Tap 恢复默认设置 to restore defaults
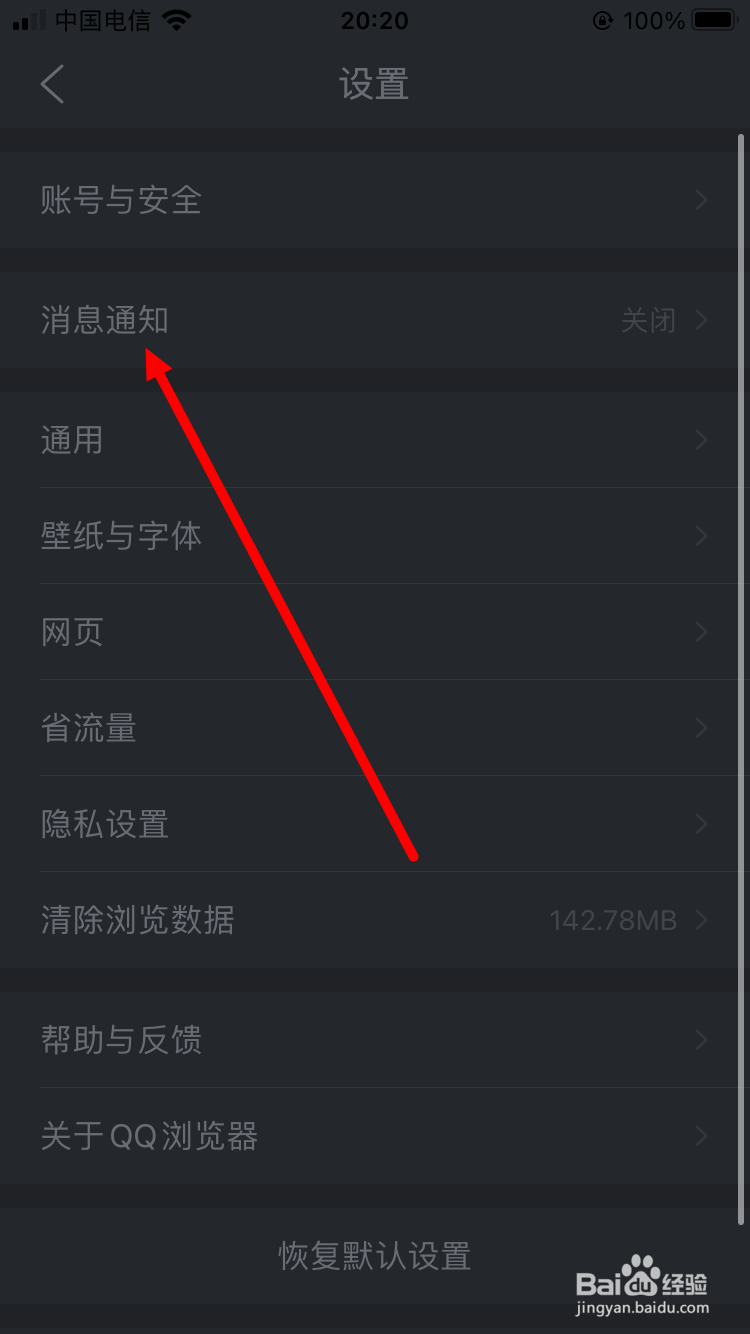The width and height of the screenshot is (750, 1334). (374, 1255)
